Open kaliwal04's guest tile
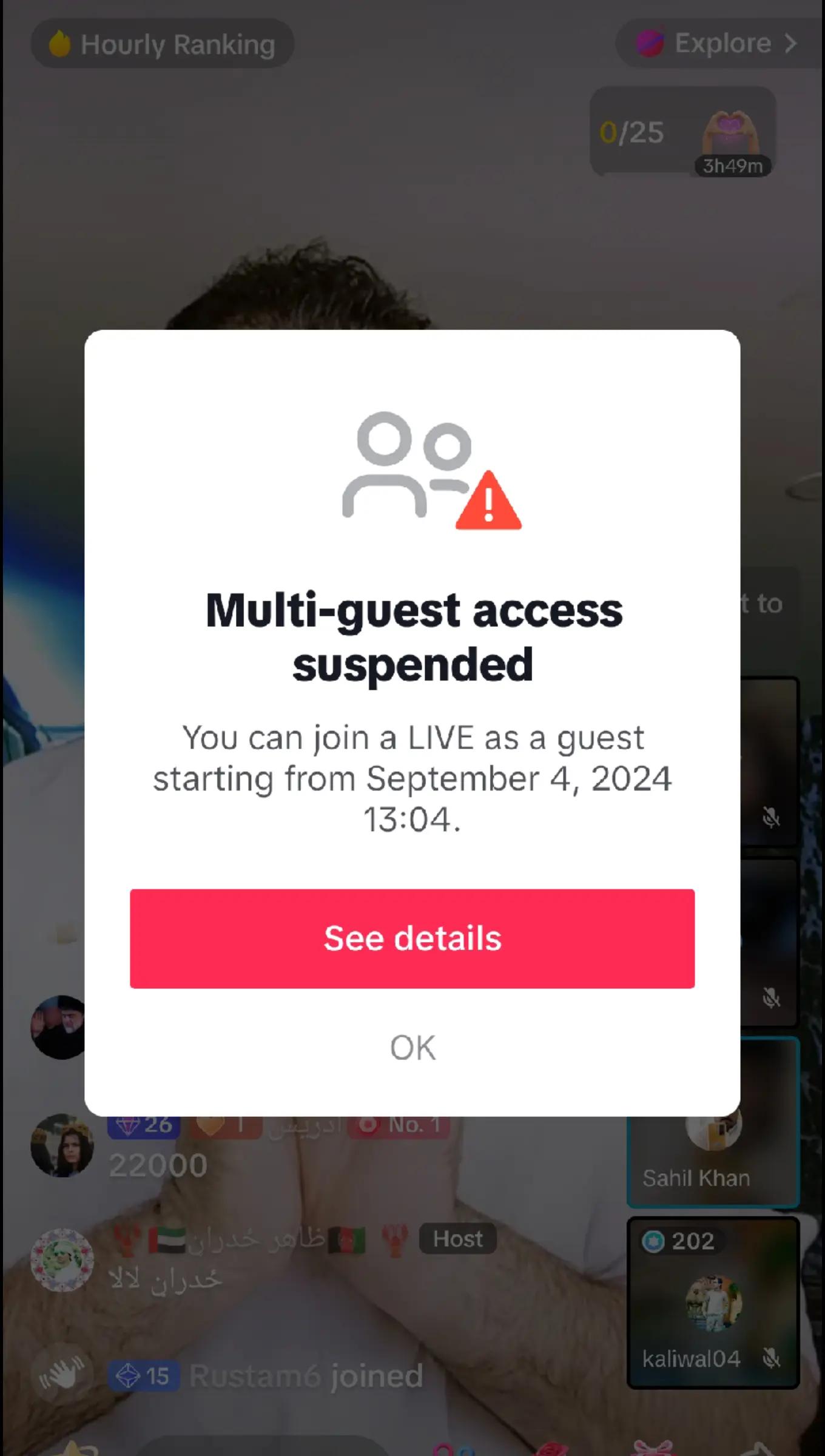Screen dimensions: 825x1456 tap(713, 1303)
